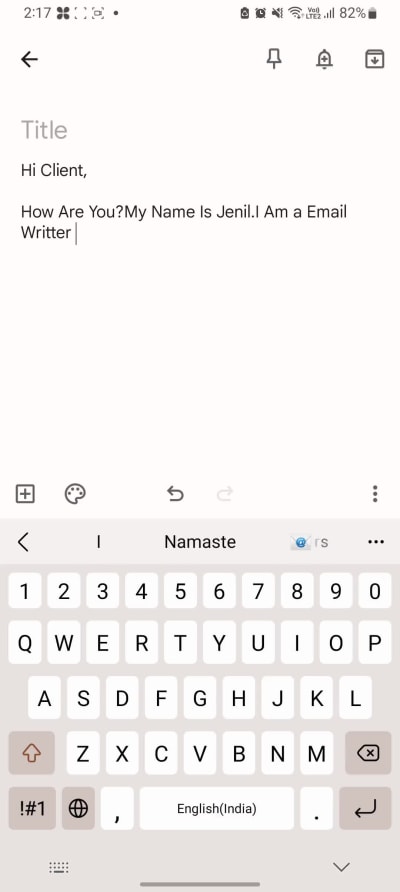
Task: Open the add attachment plus menu
Action: point(25,494)
